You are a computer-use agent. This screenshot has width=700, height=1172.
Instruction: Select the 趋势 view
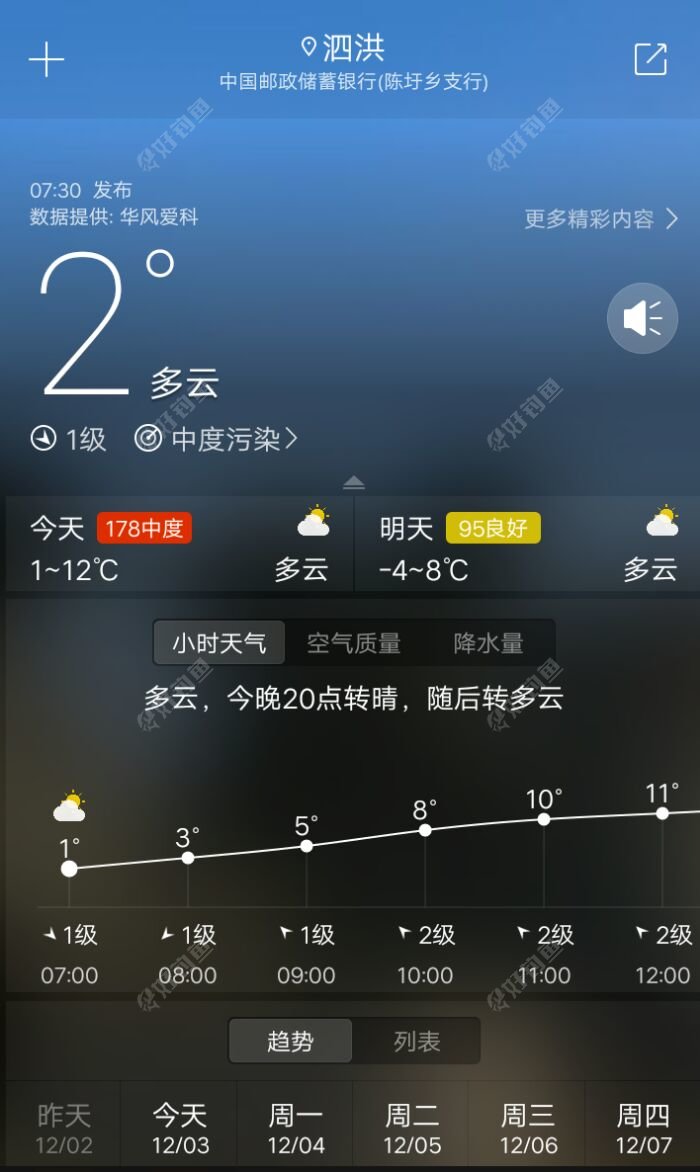(x=291, y=1040)
